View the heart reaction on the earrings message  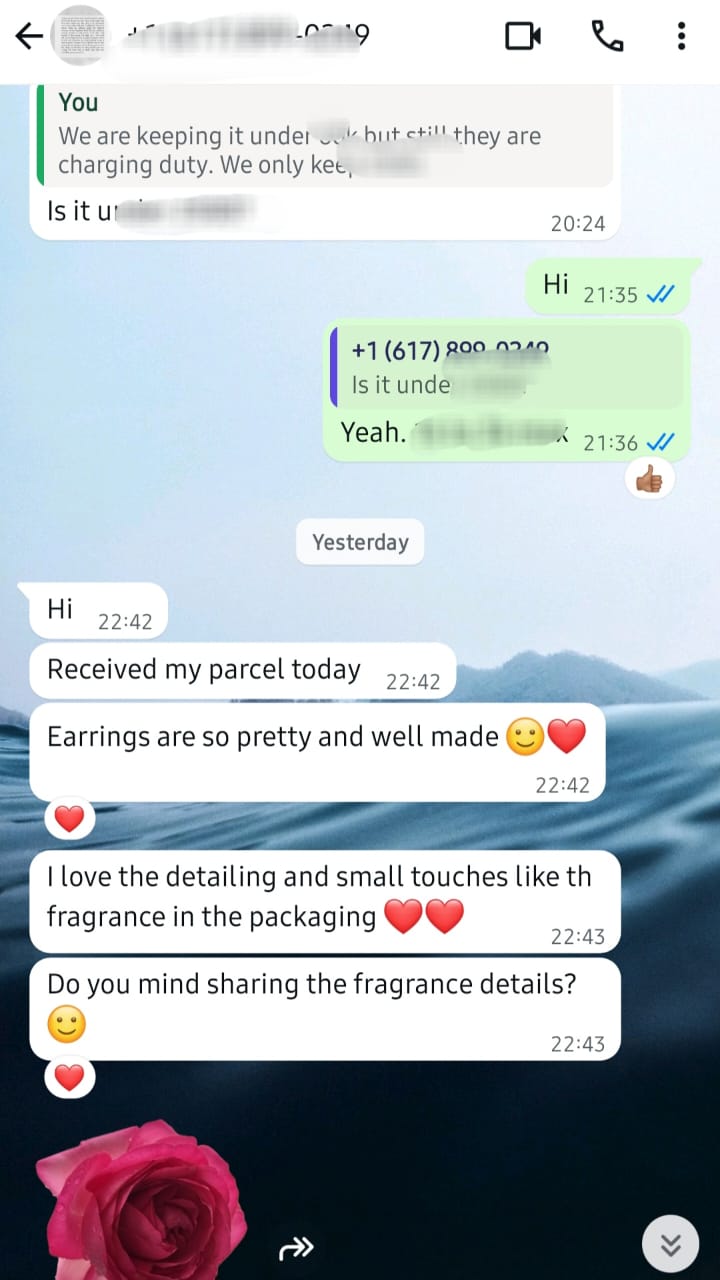[69, 820]
